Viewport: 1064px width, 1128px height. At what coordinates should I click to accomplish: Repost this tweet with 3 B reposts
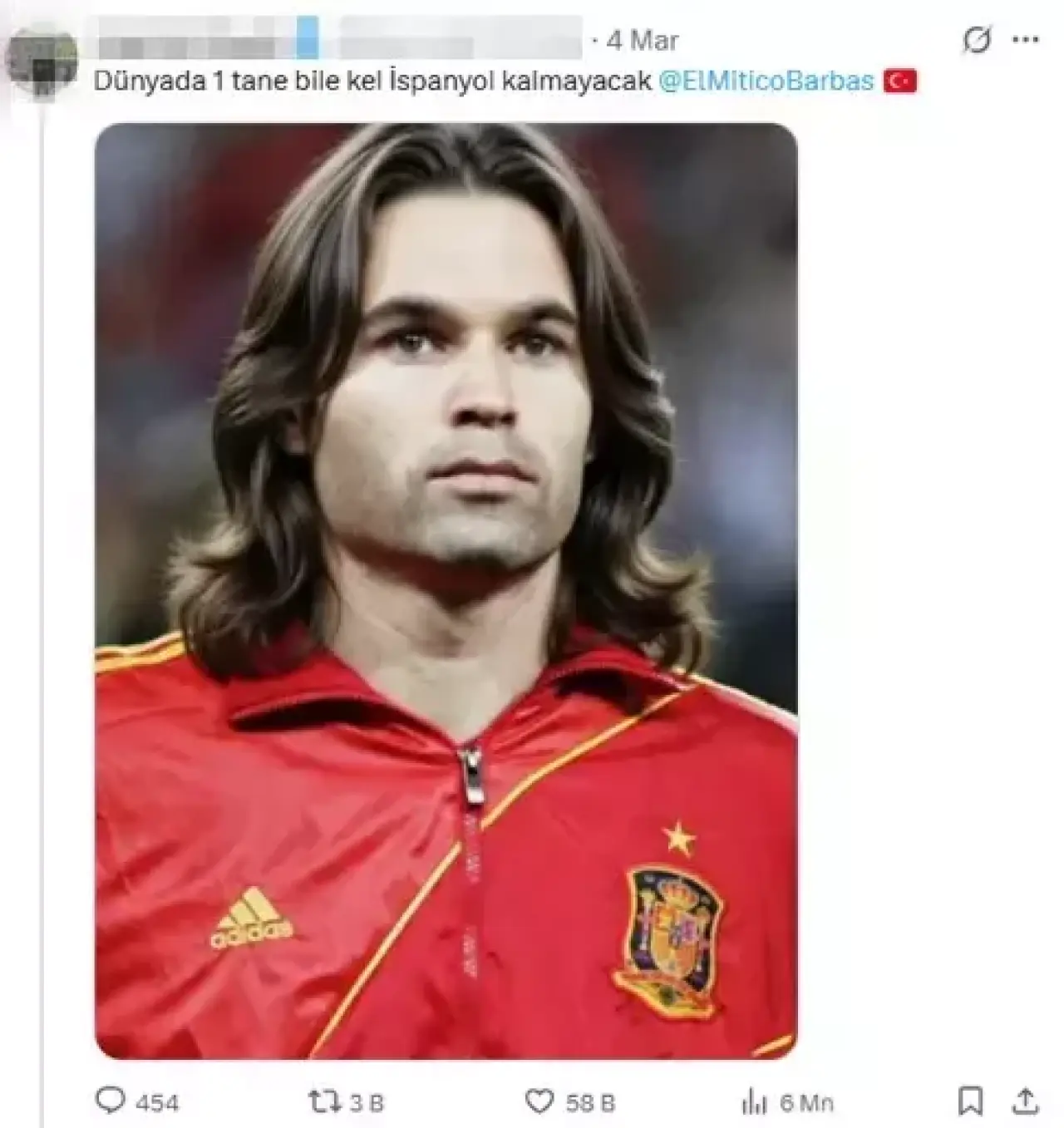(x=320, y=1102)
